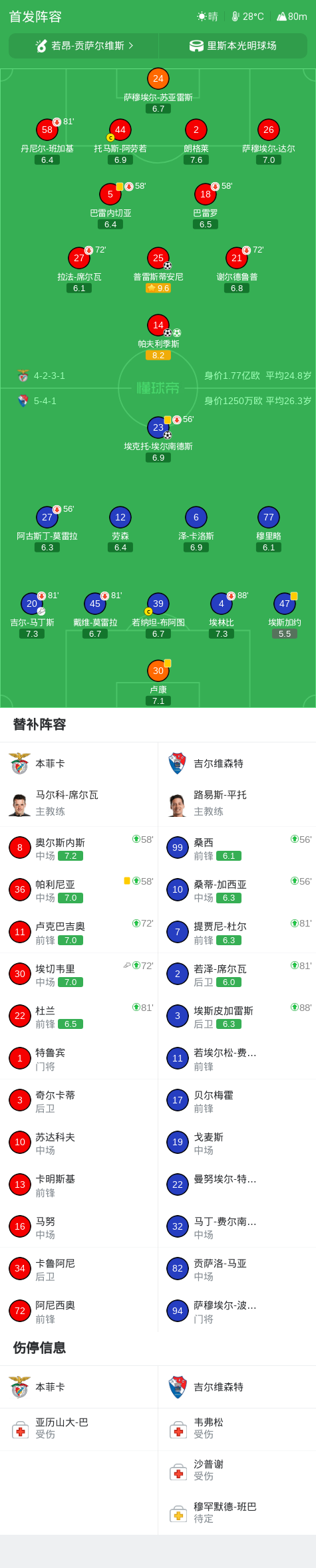
Task: Open substitute 桑西 number 99
Action: coord(237,848)
